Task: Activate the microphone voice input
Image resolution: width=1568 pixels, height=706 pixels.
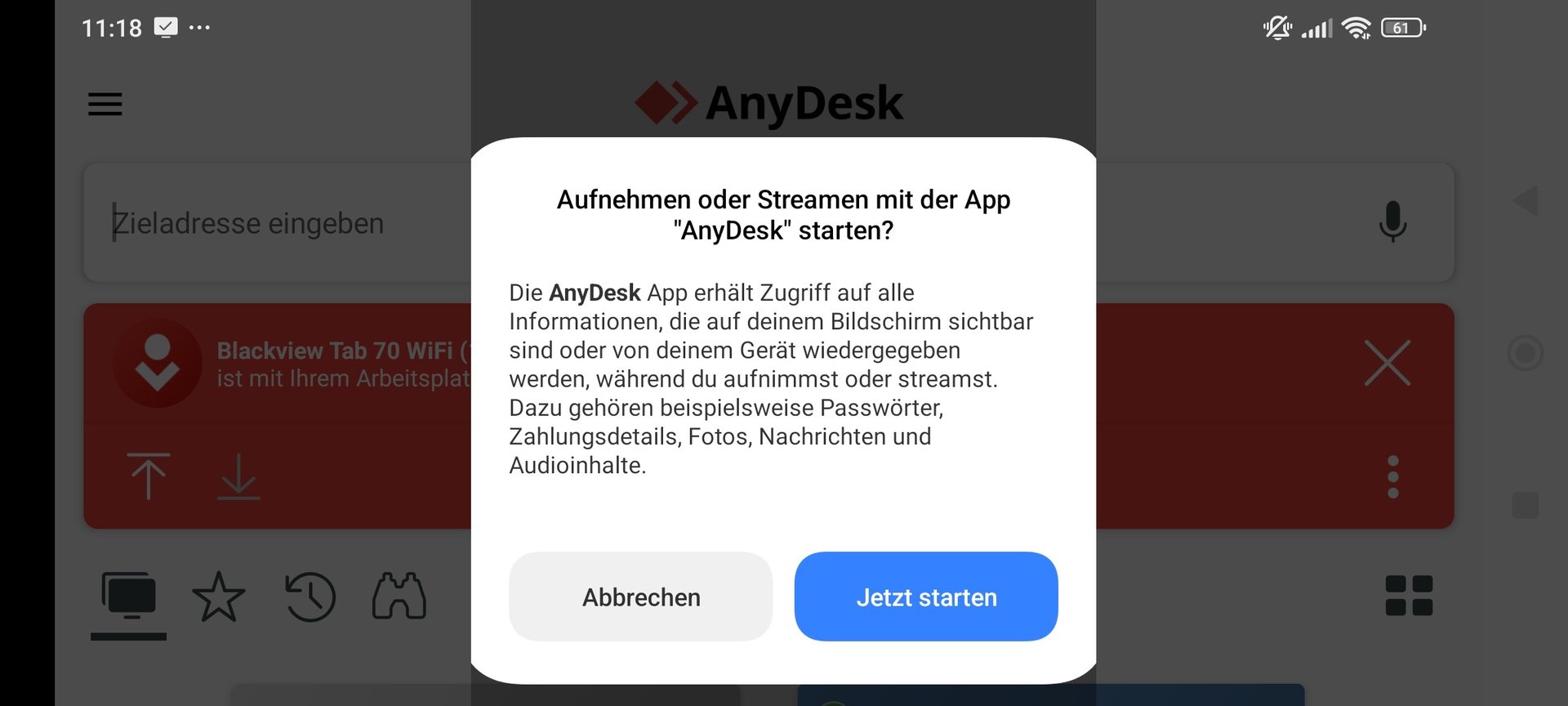Action: point(1392,221)
